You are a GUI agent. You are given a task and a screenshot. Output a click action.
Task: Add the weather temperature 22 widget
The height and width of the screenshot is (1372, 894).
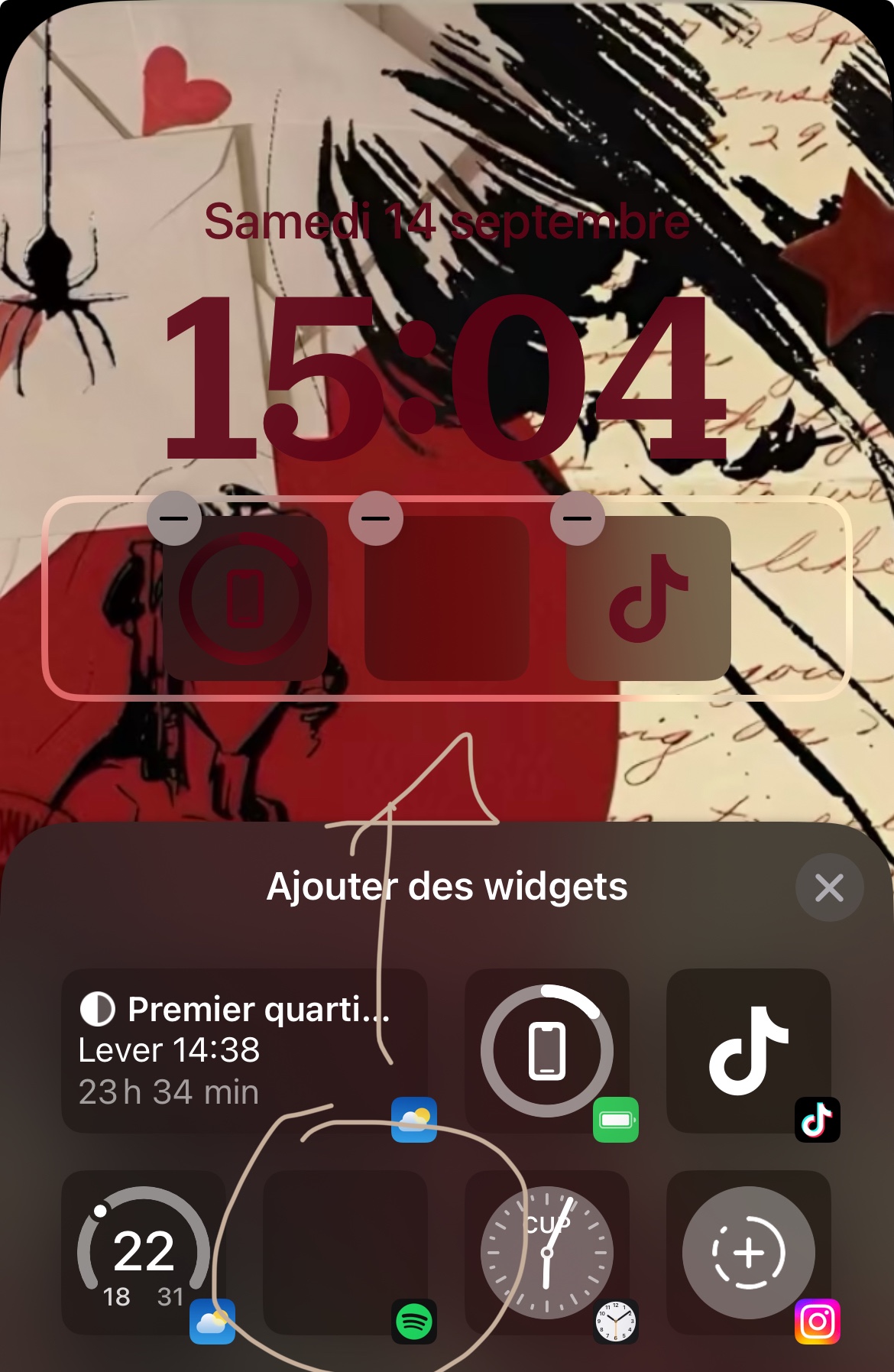click(144, 1253)
